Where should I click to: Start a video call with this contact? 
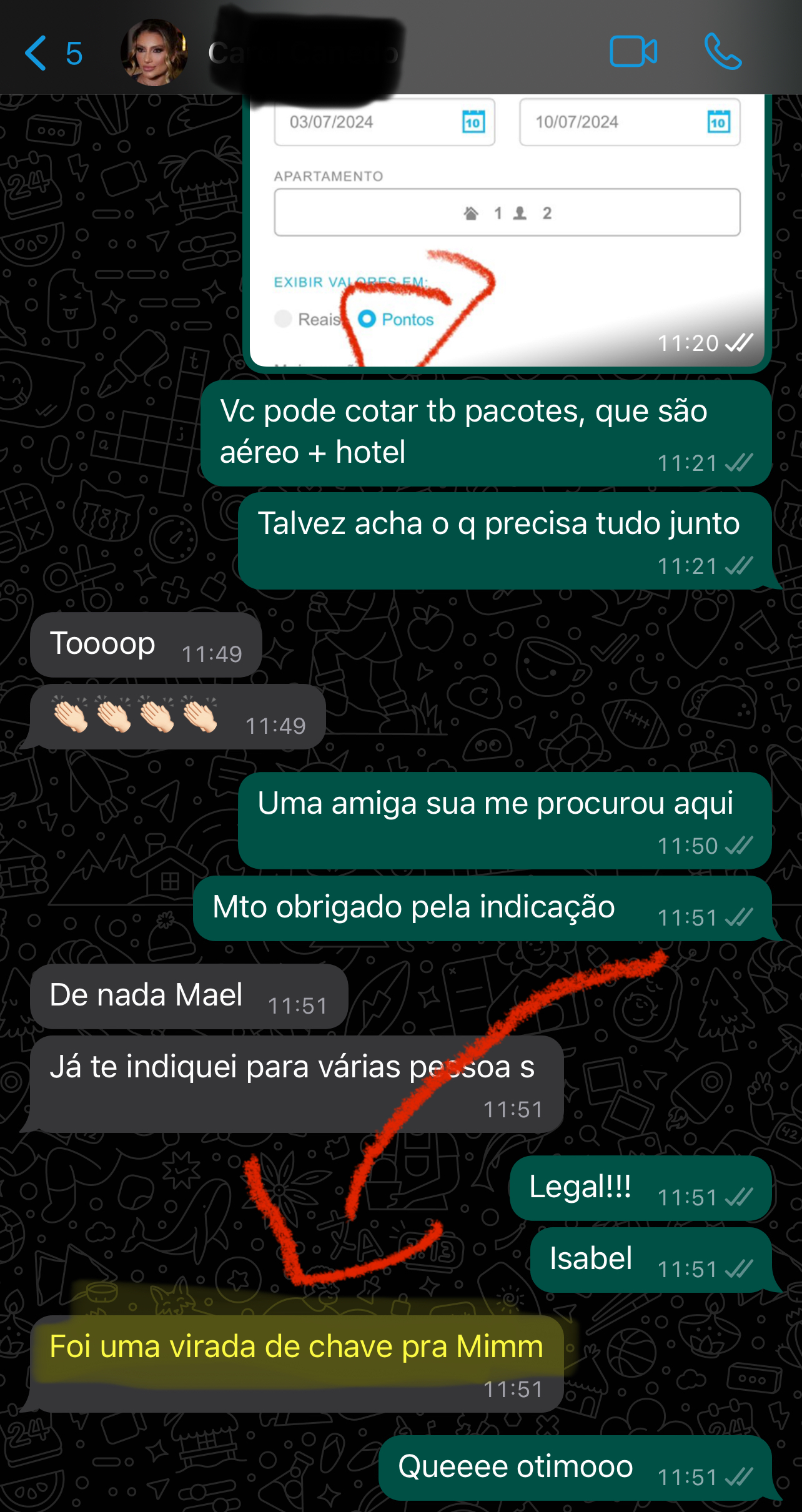(x=633, y=52)
